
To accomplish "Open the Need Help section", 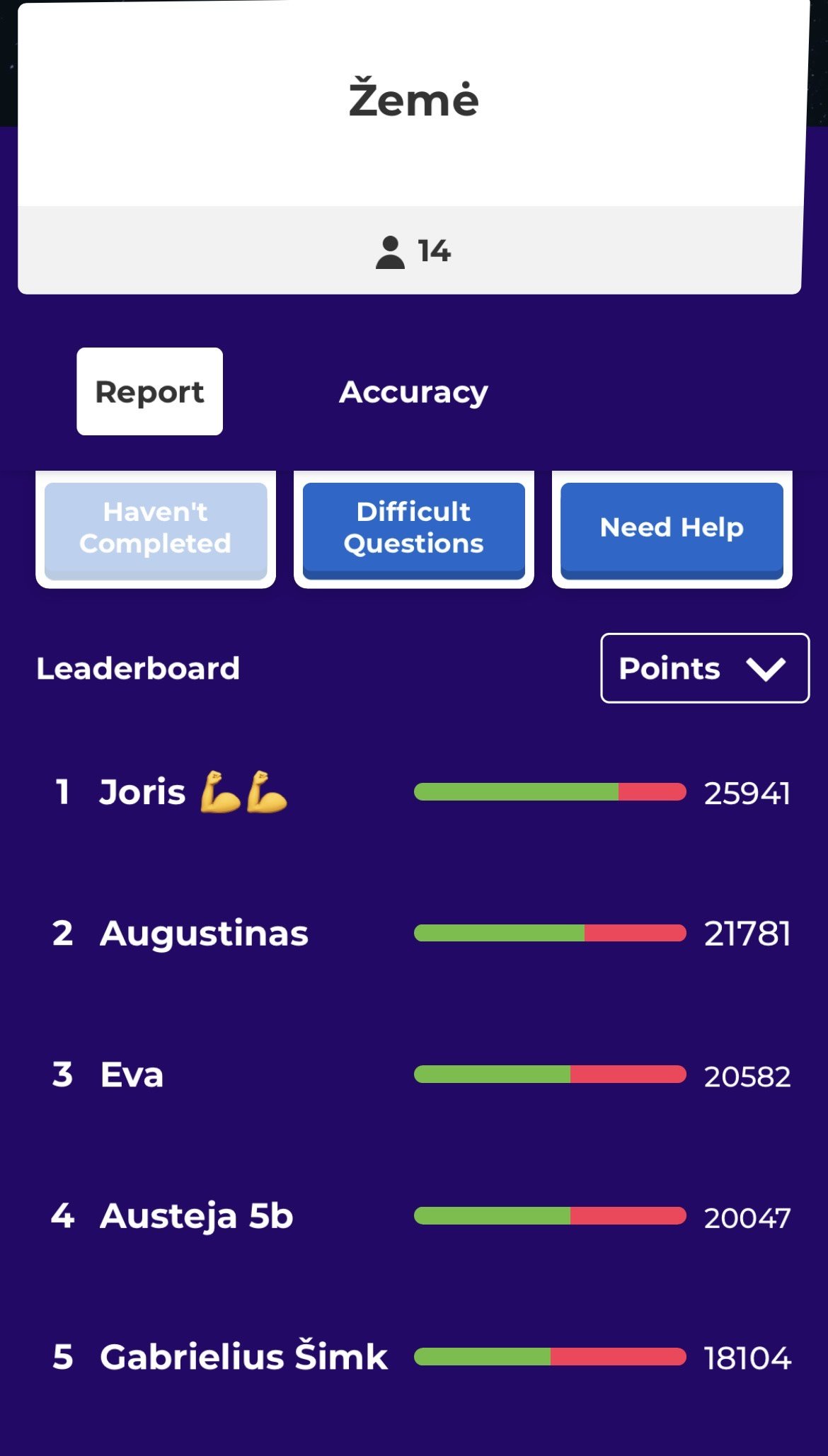I will point(671,528).
